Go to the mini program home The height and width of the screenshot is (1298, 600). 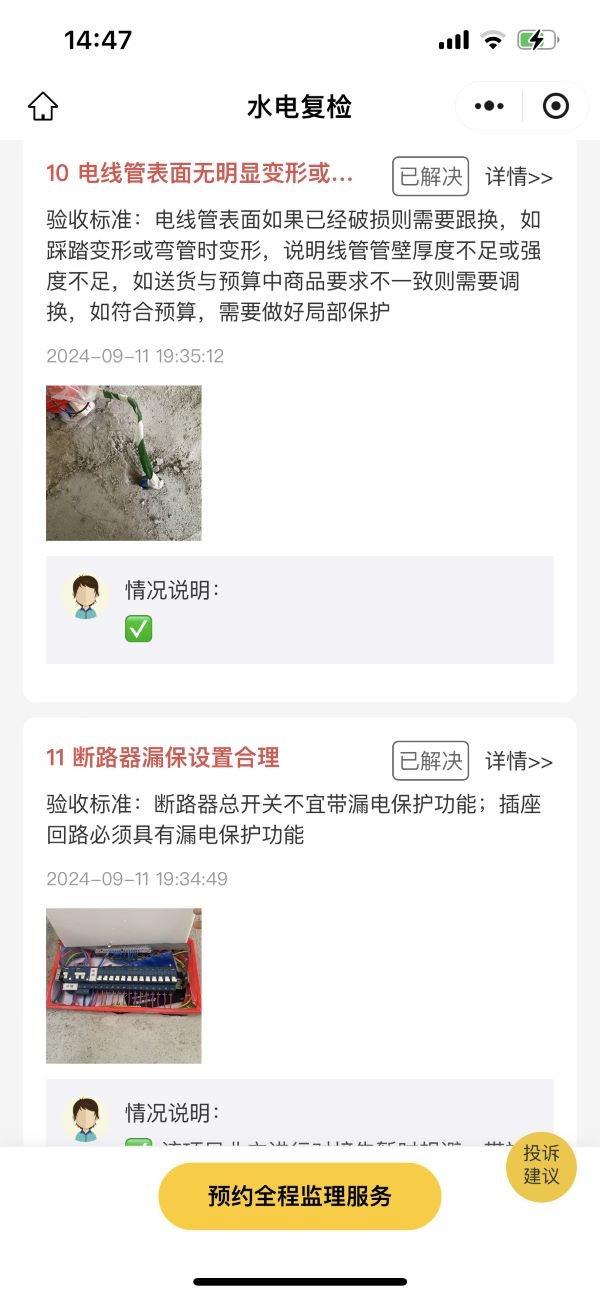[43, 106]
